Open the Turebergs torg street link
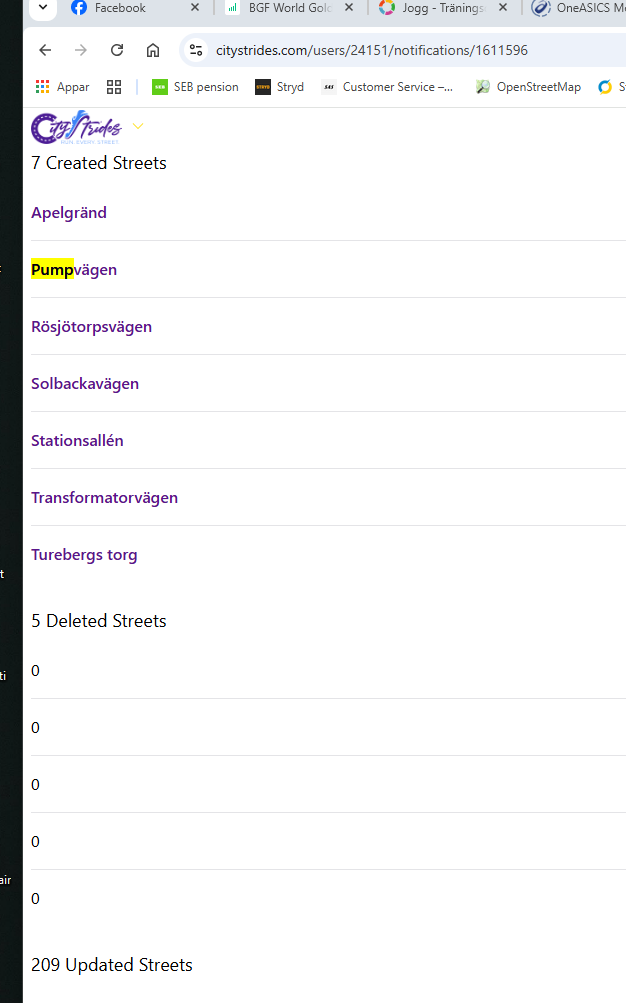This screenshot has width=626, height=1003. point(84,555)
